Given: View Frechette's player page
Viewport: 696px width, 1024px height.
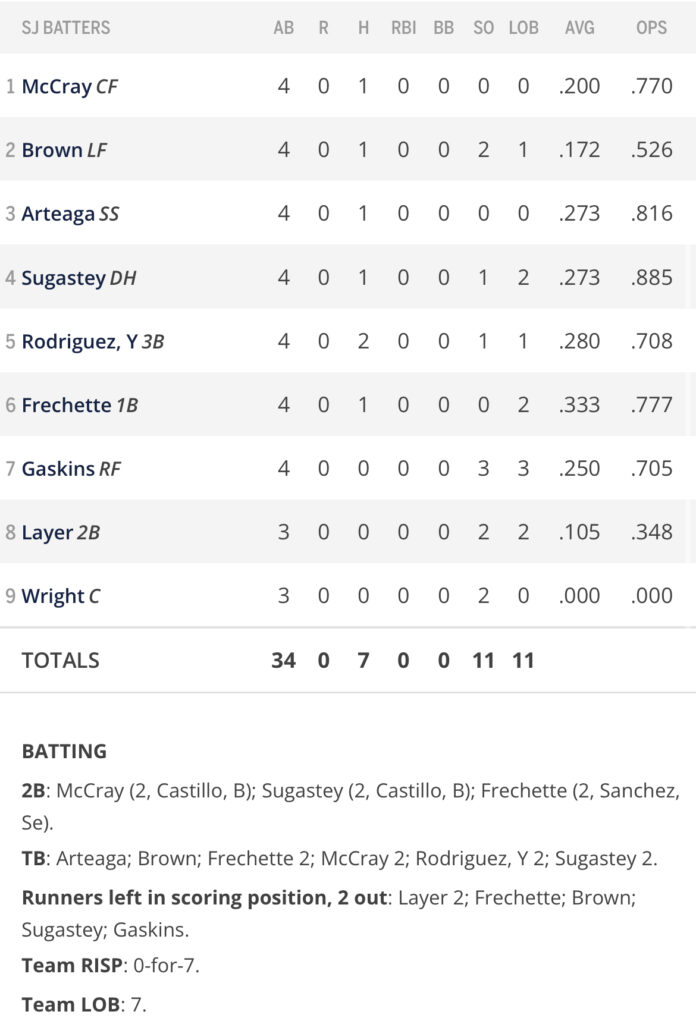Looking at the screenshot, I should (66, 406).
